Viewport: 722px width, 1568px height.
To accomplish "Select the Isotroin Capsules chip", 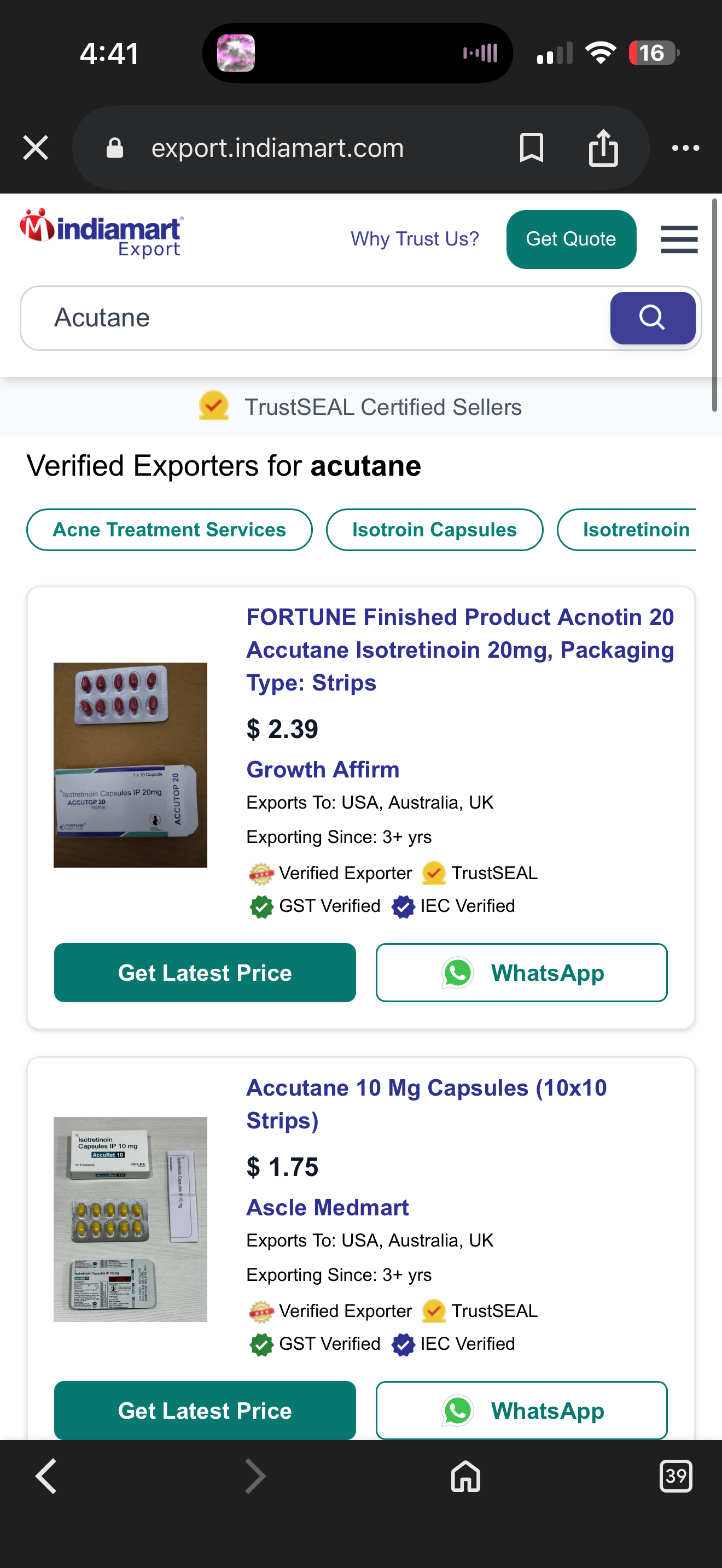I will (434, 530).
